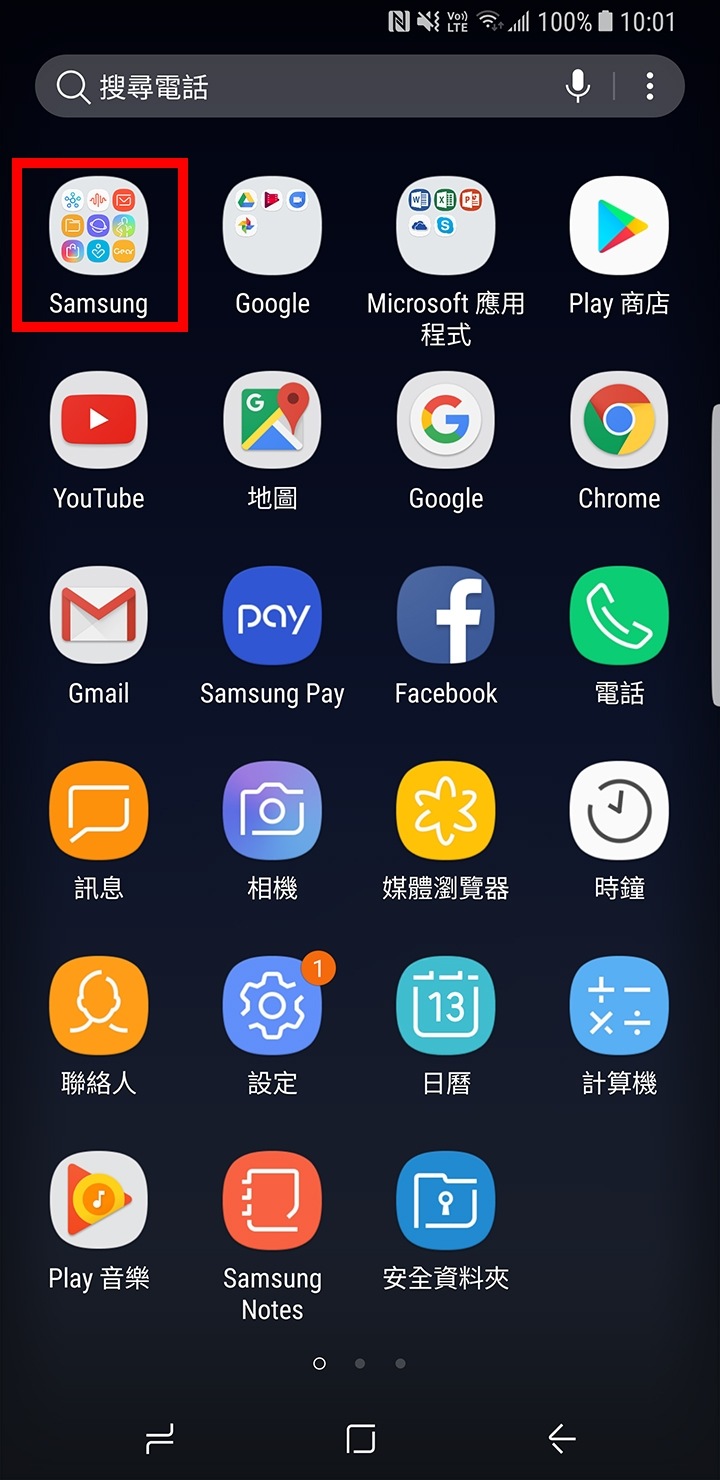Start voice search with the microphone
This screenshot has width=720, height=1480.
(x=578, y=87)
